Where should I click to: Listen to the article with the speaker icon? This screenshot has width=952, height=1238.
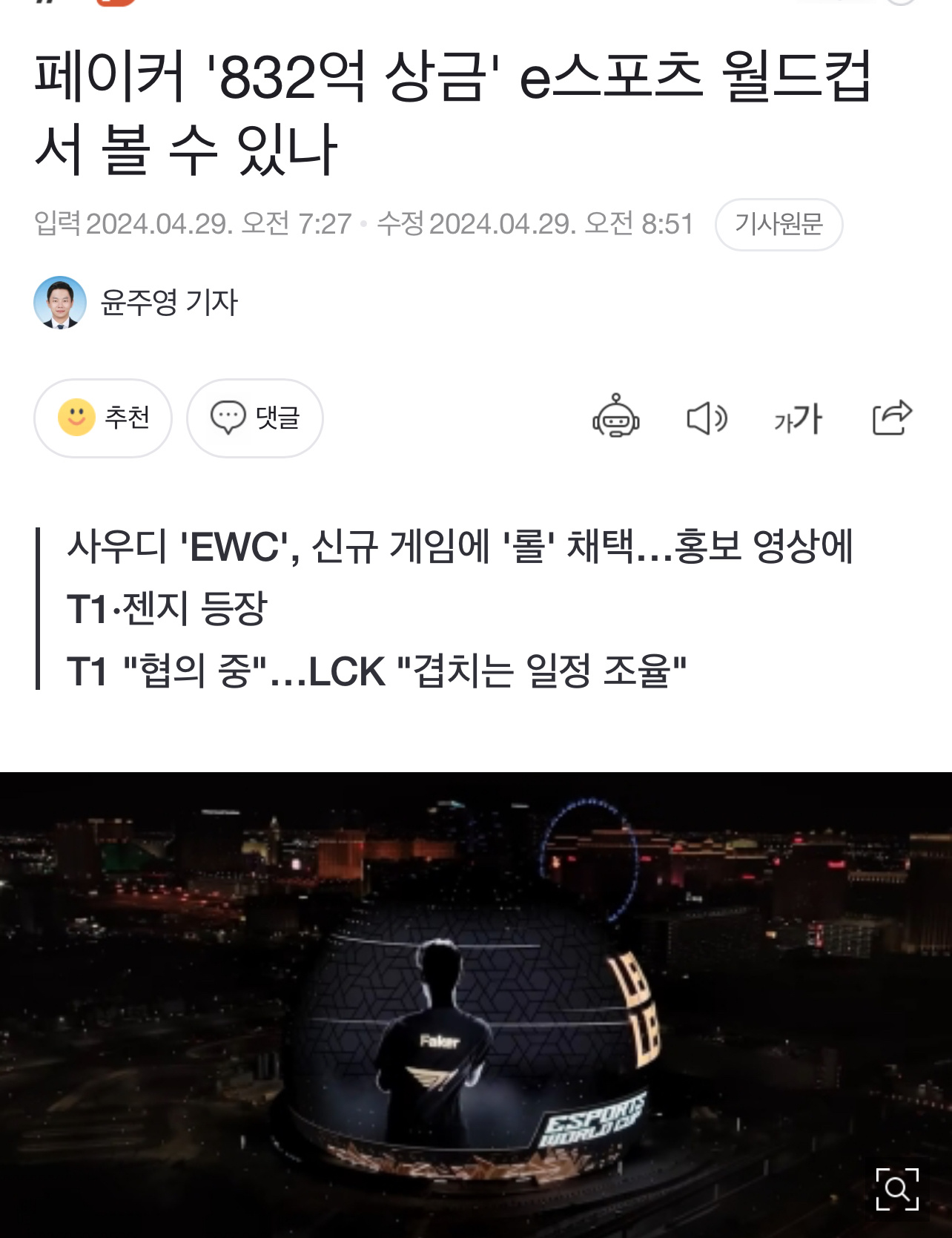tap(707, 418)
